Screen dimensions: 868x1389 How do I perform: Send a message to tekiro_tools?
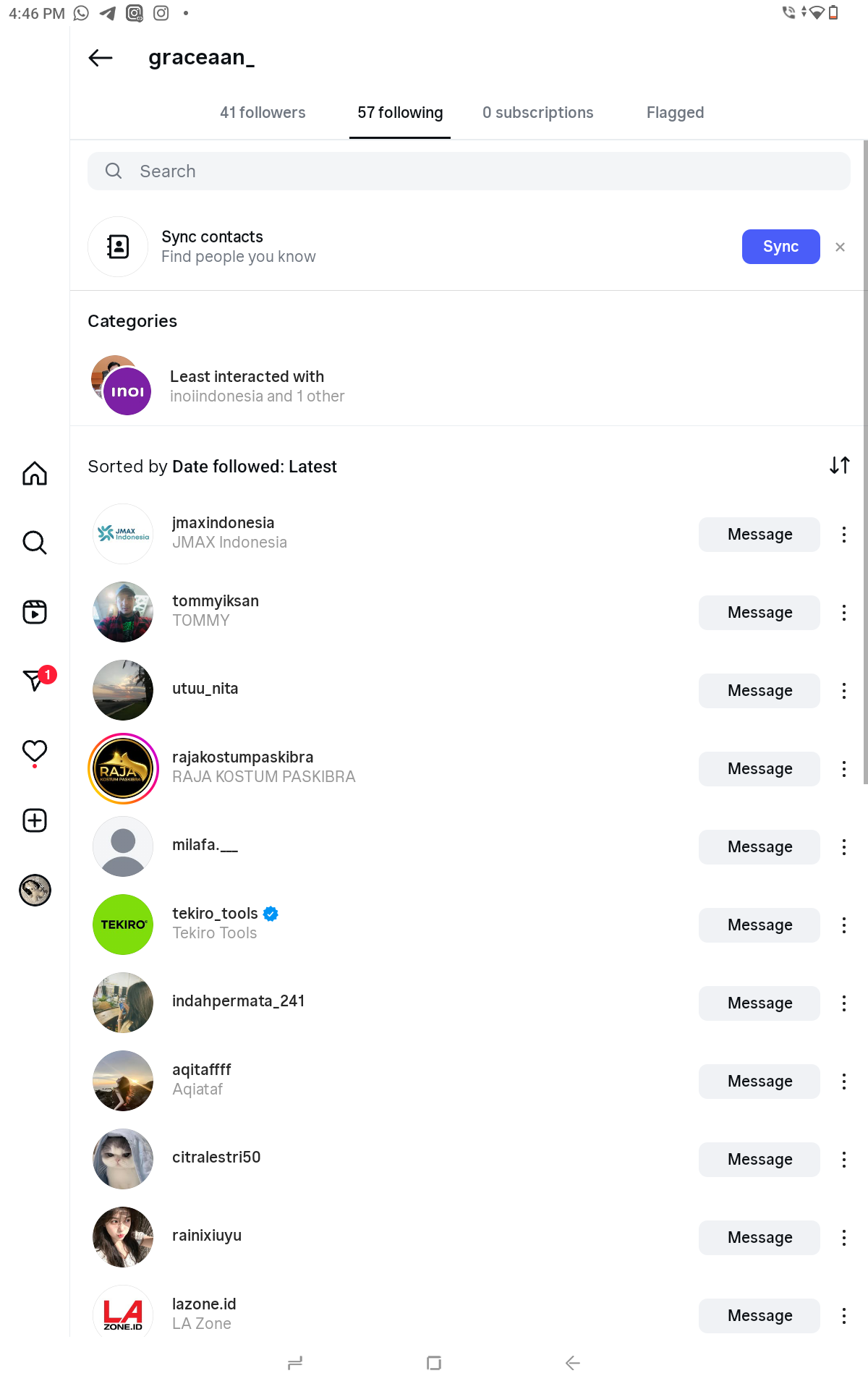[x=759, y=925]
